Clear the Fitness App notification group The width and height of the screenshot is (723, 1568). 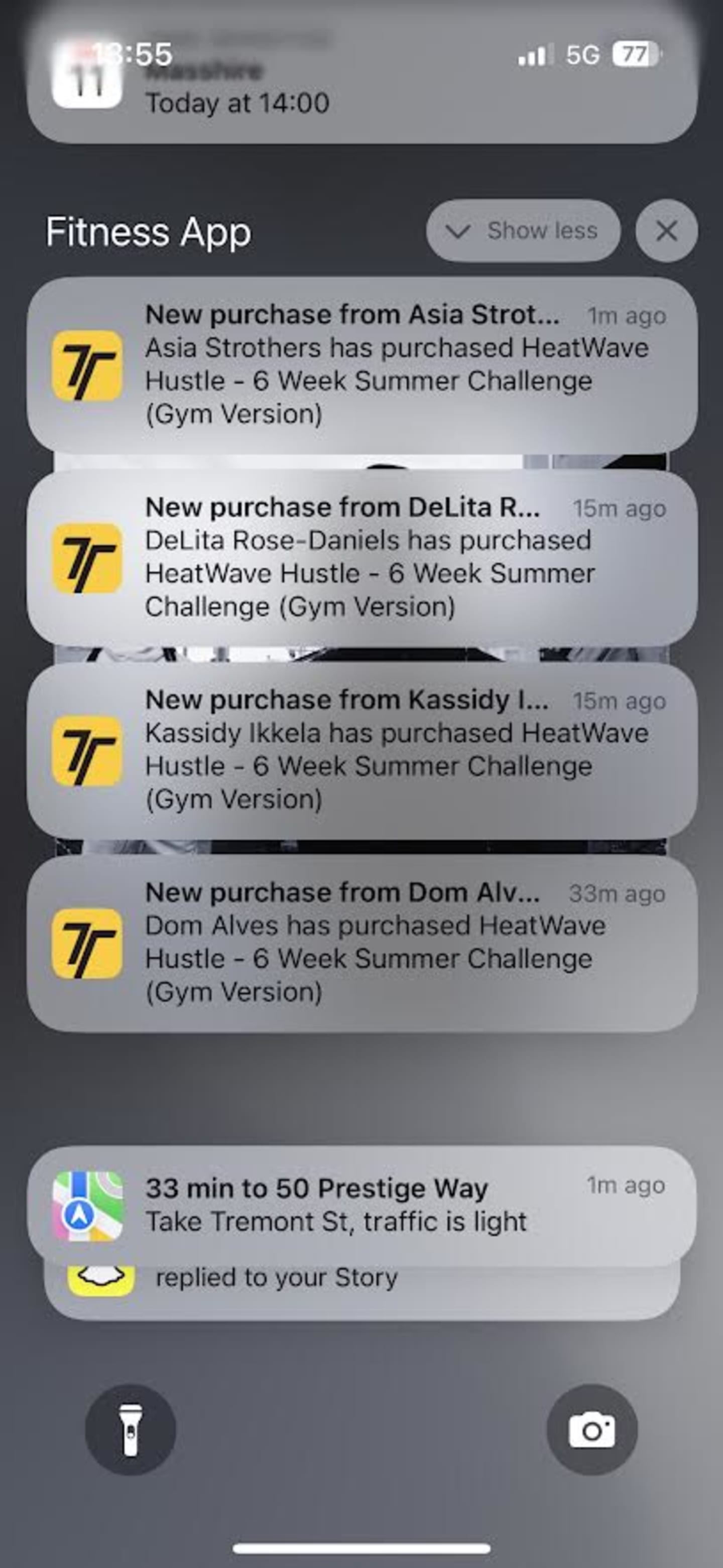point(666,231)
